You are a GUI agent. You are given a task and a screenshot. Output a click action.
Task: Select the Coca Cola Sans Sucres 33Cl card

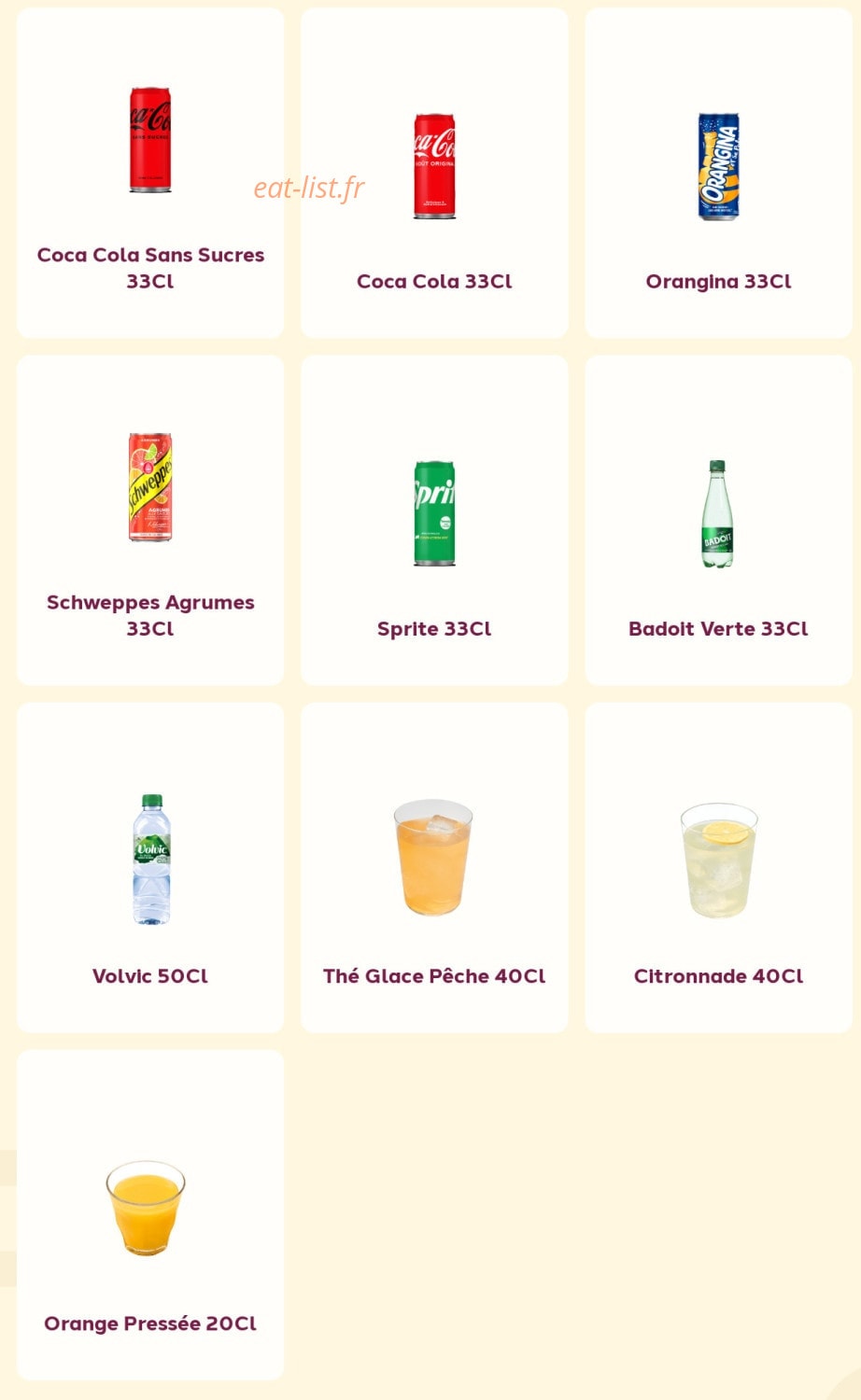click(150, 173)
